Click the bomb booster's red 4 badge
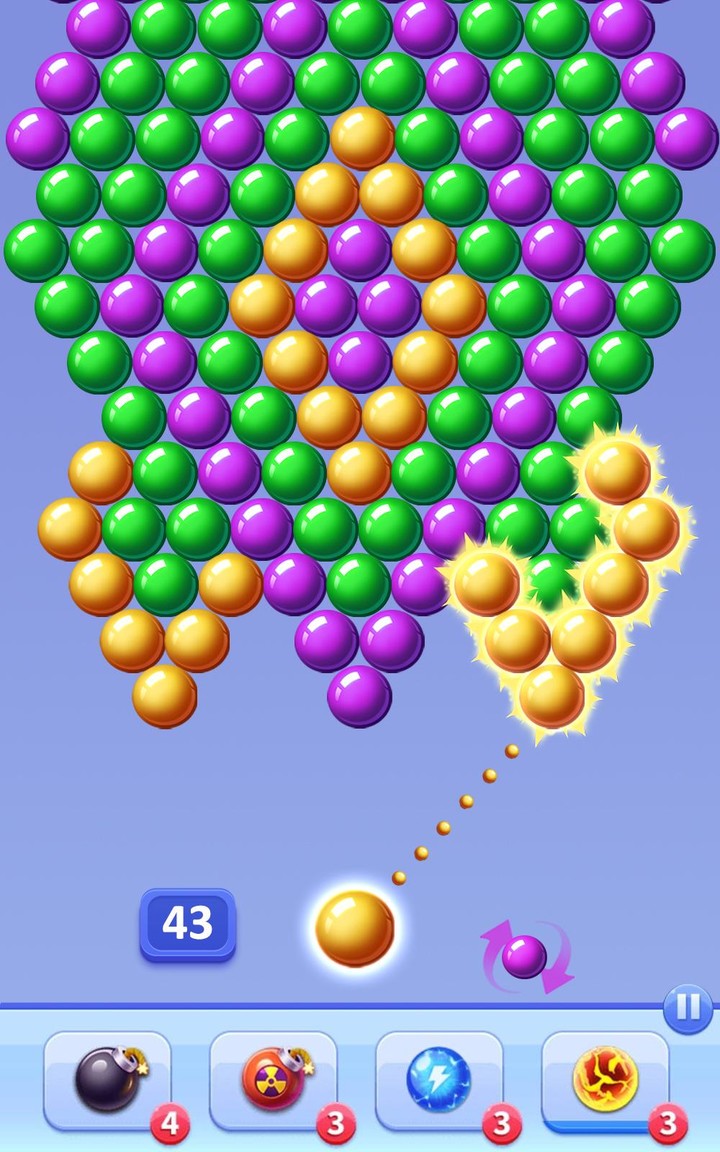Image resolution: width=720 pixels, height=1152 pixels. pos(168,1123)
